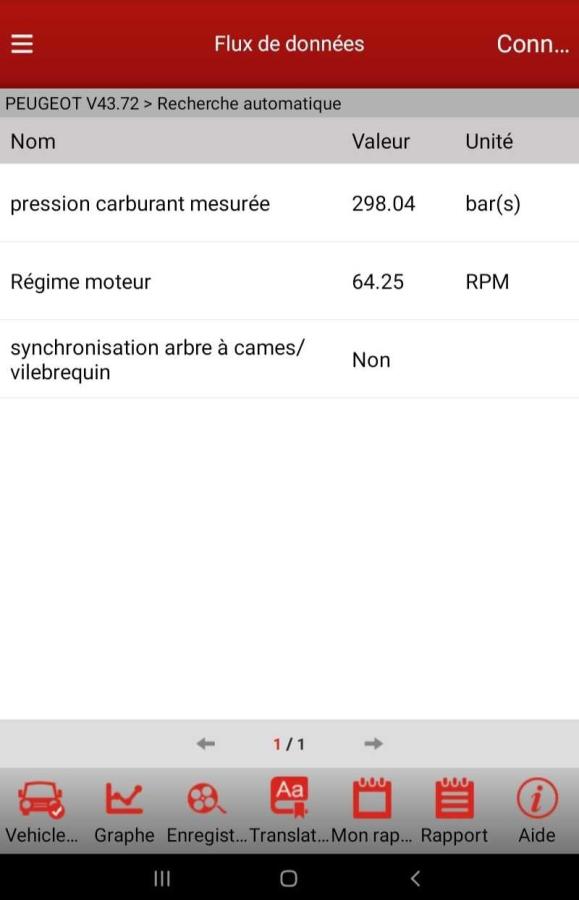Select the synchronisation arbre à cames row
Image resolution: width=579 pixels, height=900 pixels.
[289, 359]
